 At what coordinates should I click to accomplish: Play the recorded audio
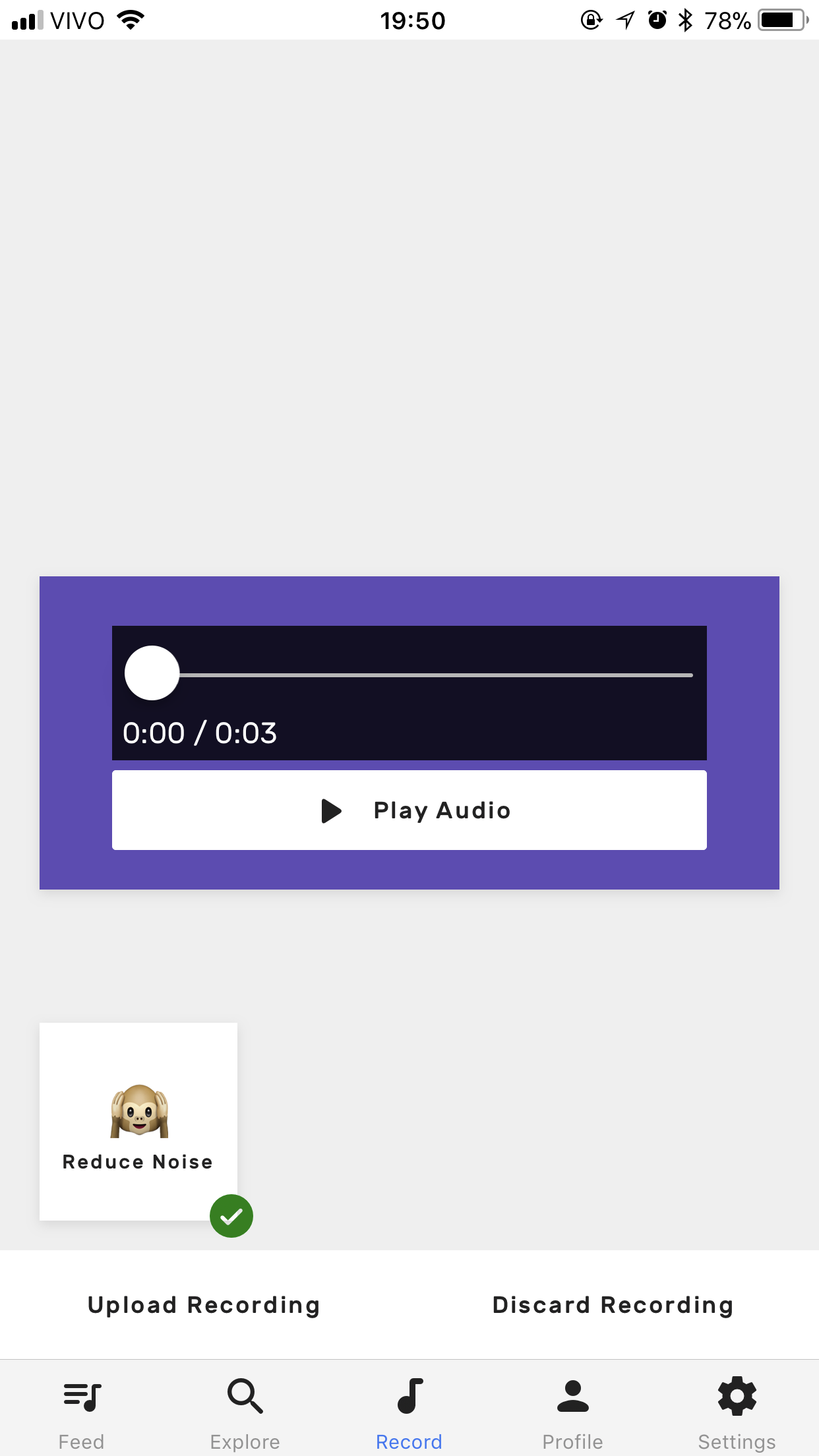click(x=409, y=810)
